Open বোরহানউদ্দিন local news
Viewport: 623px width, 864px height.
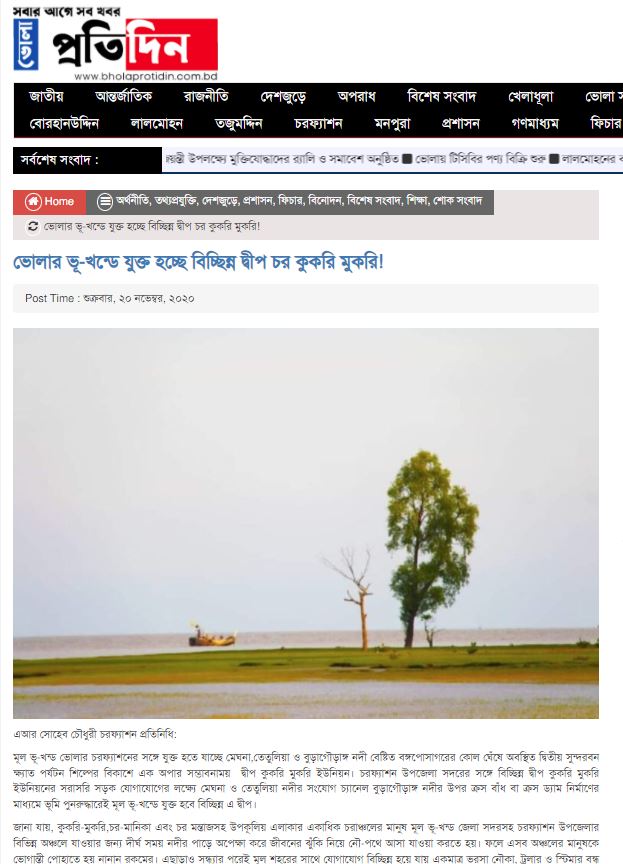pyautogui.click(x=64, y=124)
